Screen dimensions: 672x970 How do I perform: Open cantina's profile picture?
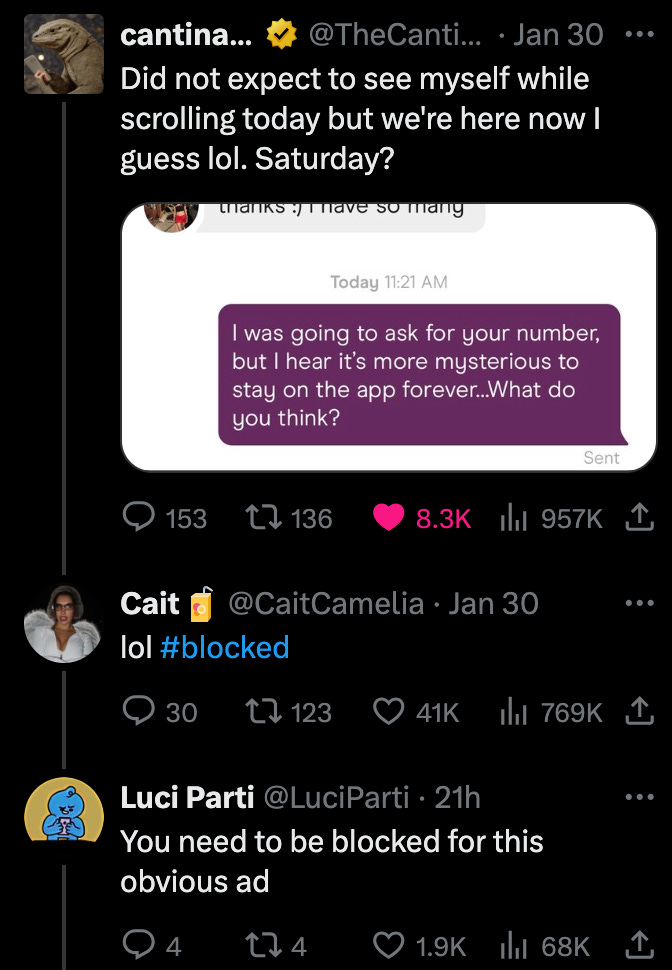[64, 53]
